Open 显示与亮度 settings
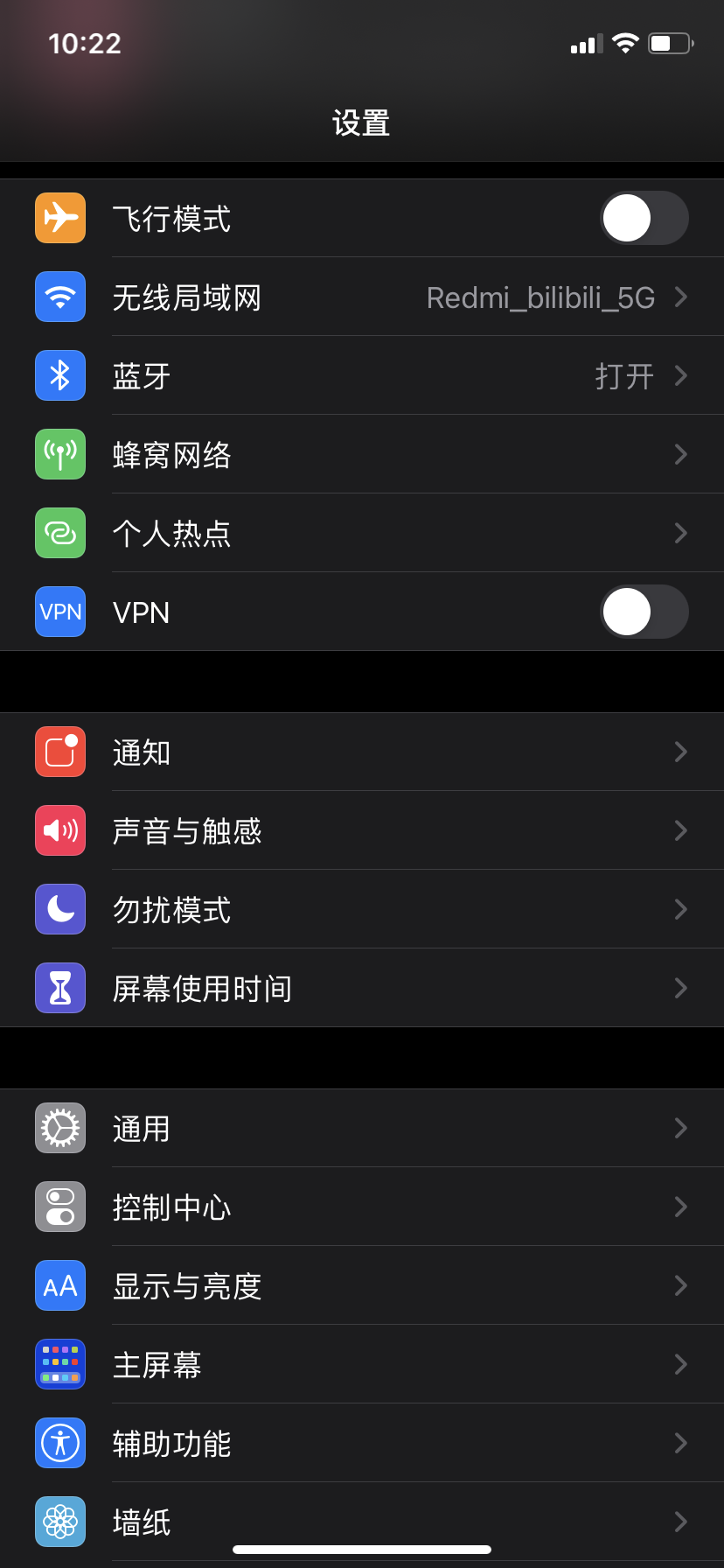Image resolution: width=724 pixels, height=1568 pixels. click(362, 1285)
